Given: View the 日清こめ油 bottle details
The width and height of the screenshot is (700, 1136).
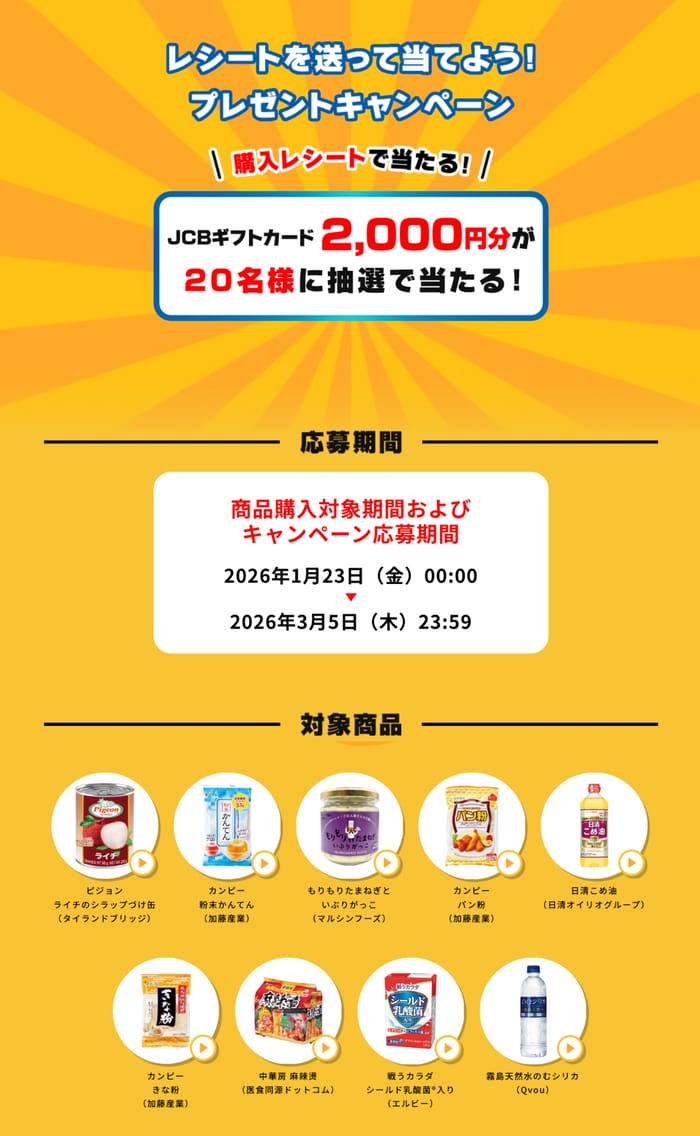Looking at the screenshot, I should click(594, 826).
